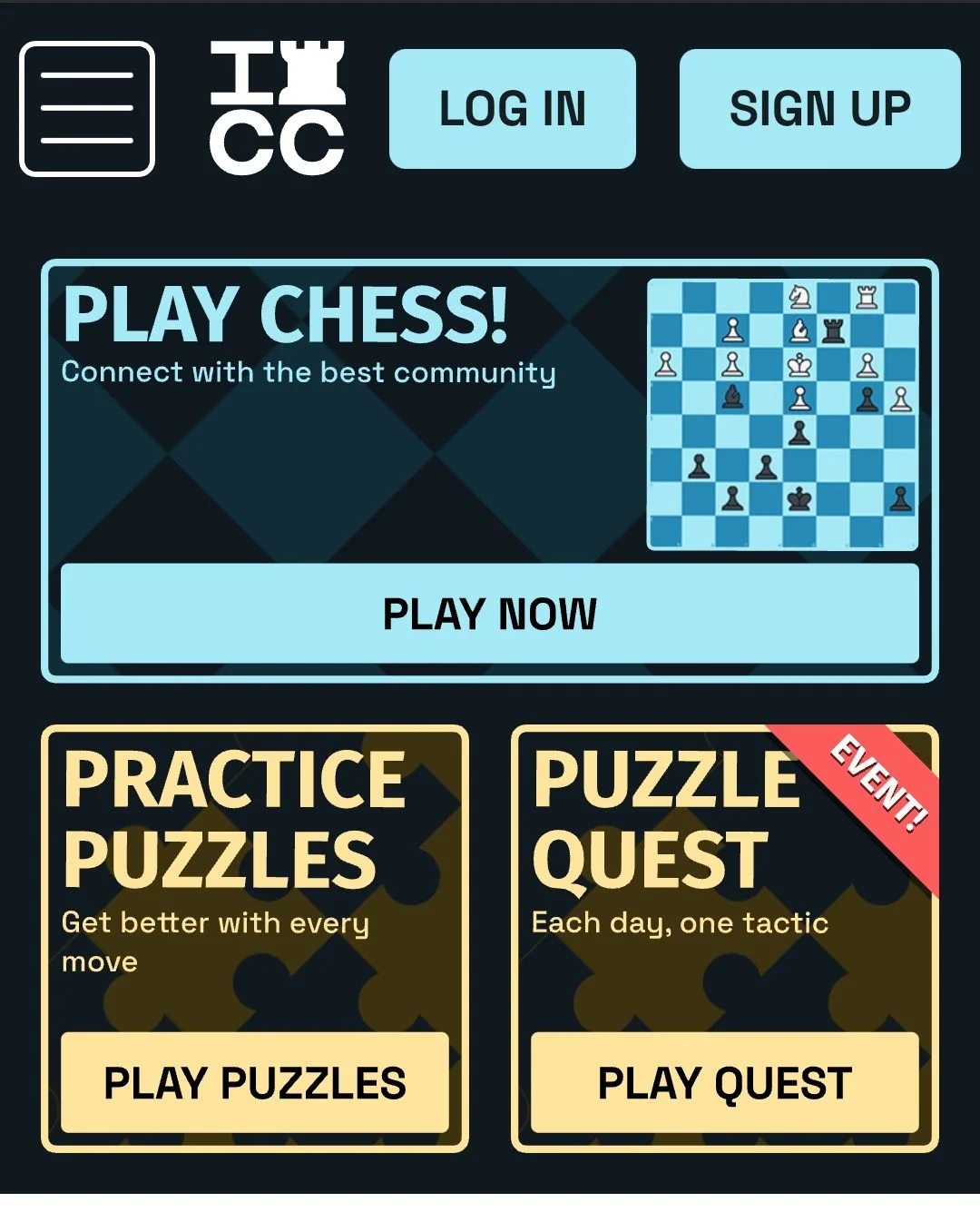Start a game with PLAY NOW

tap(489, 614)
